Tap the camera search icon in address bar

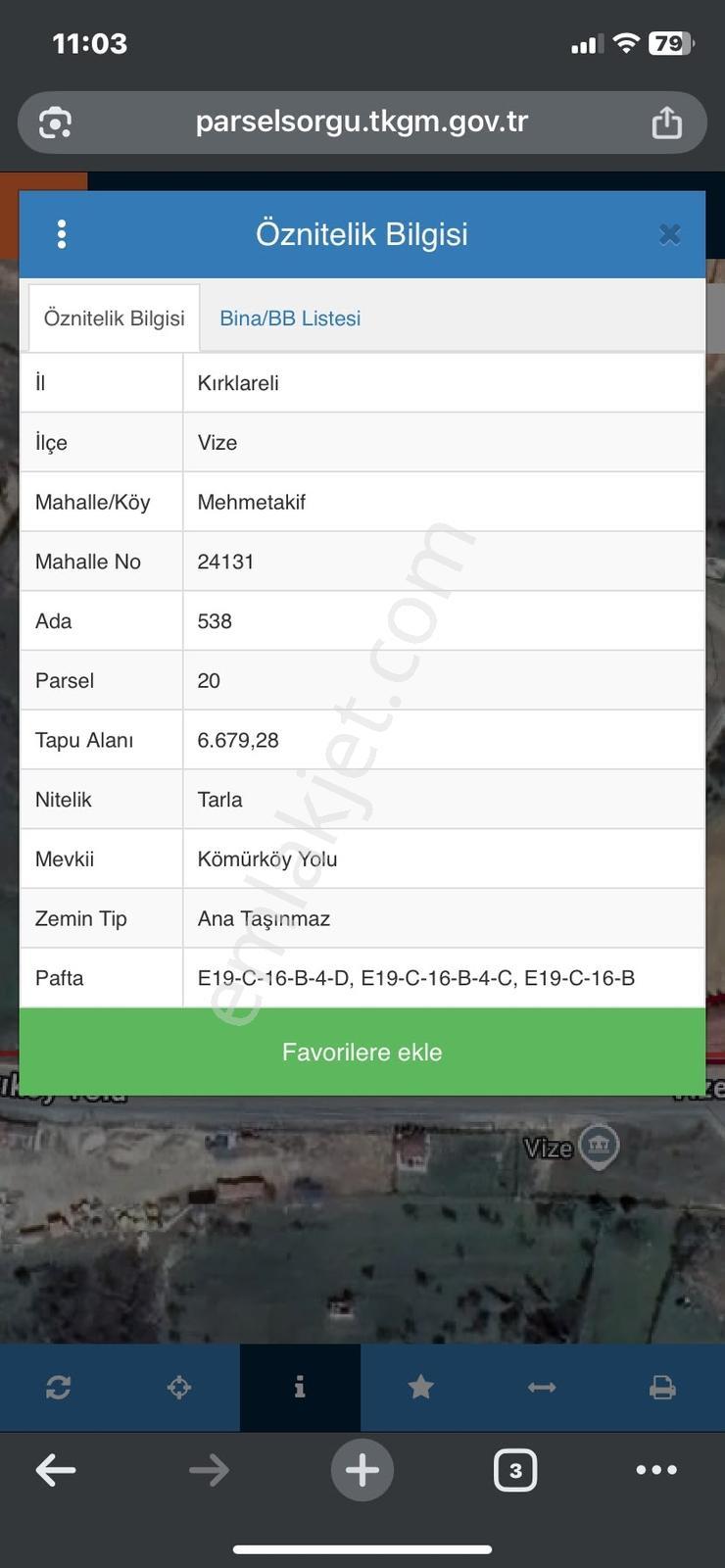(x=55, y=122)
